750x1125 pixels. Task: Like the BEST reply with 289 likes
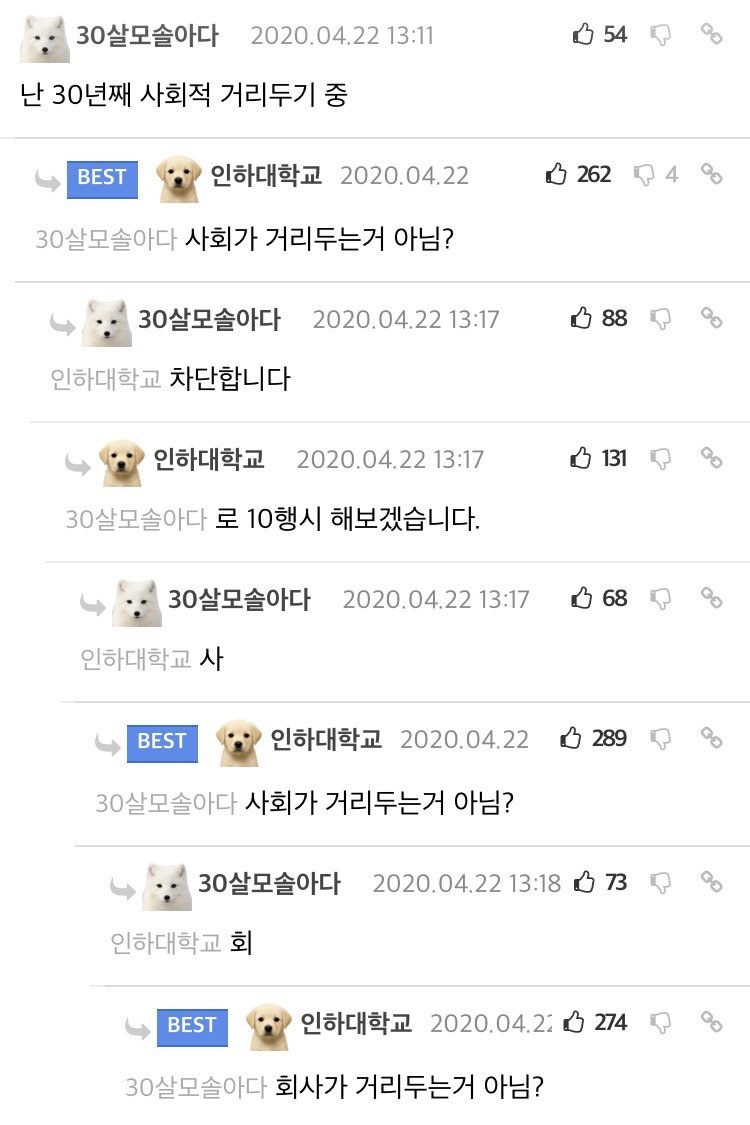pos(572,739)
